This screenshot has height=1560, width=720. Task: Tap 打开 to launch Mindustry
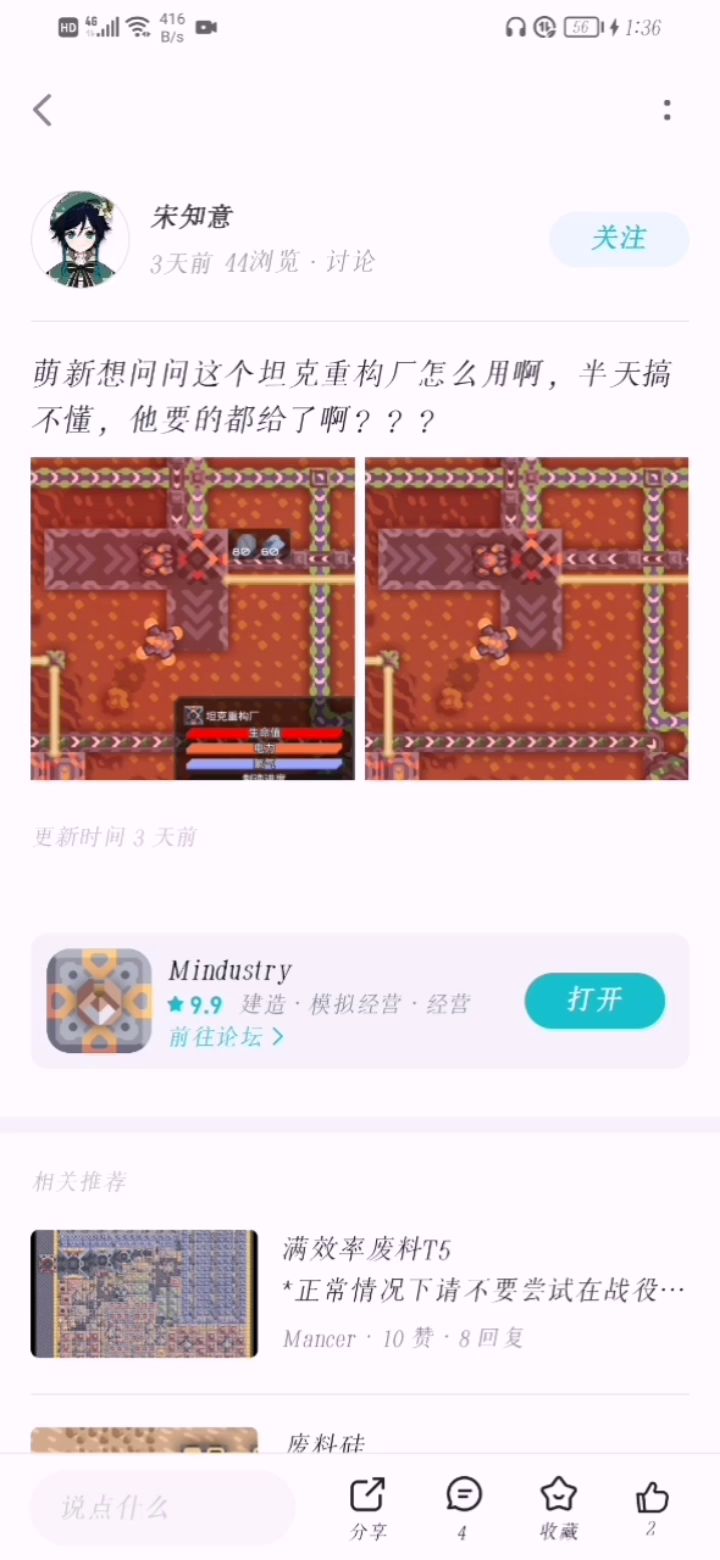tap(595, 1000)
